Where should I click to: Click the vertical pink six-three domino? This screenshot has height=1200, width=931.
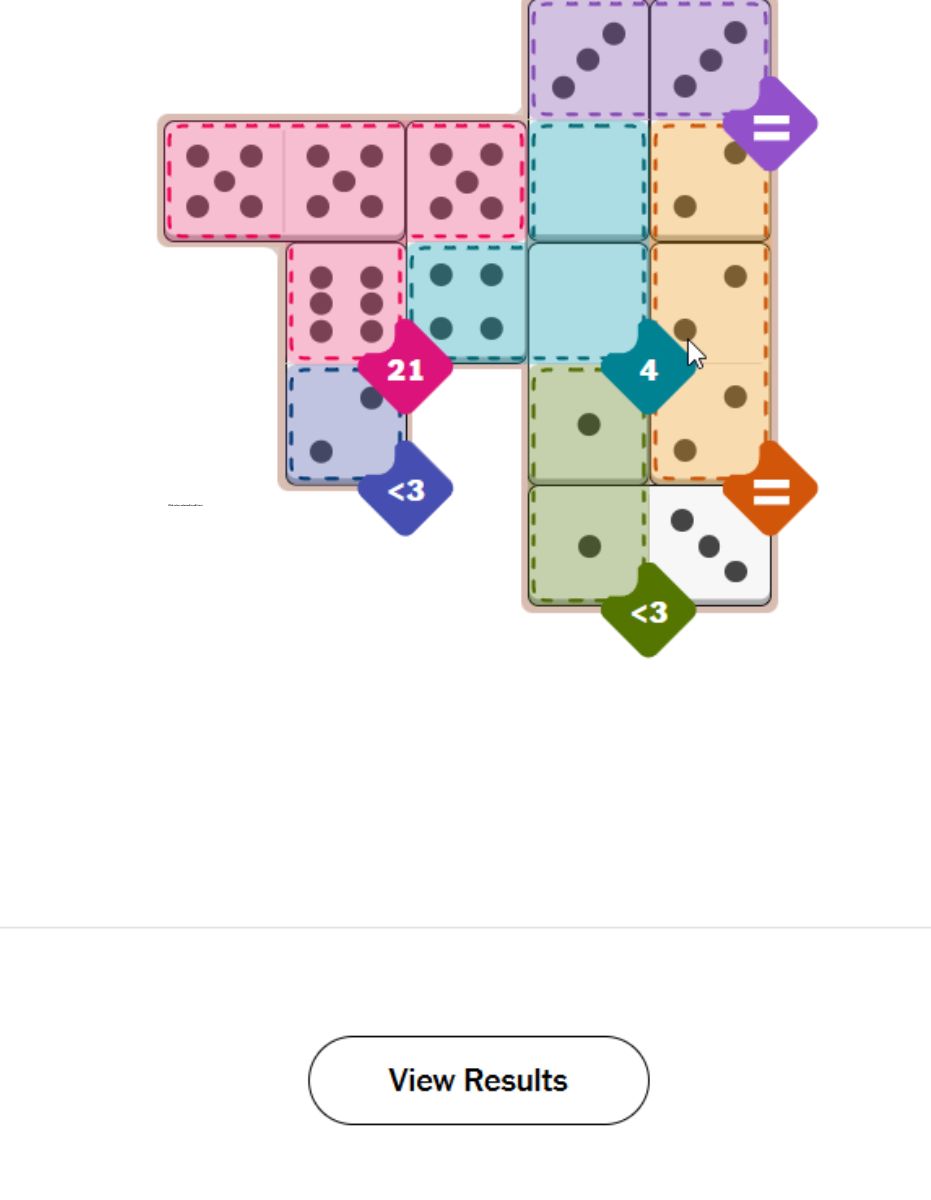[345, 300]
